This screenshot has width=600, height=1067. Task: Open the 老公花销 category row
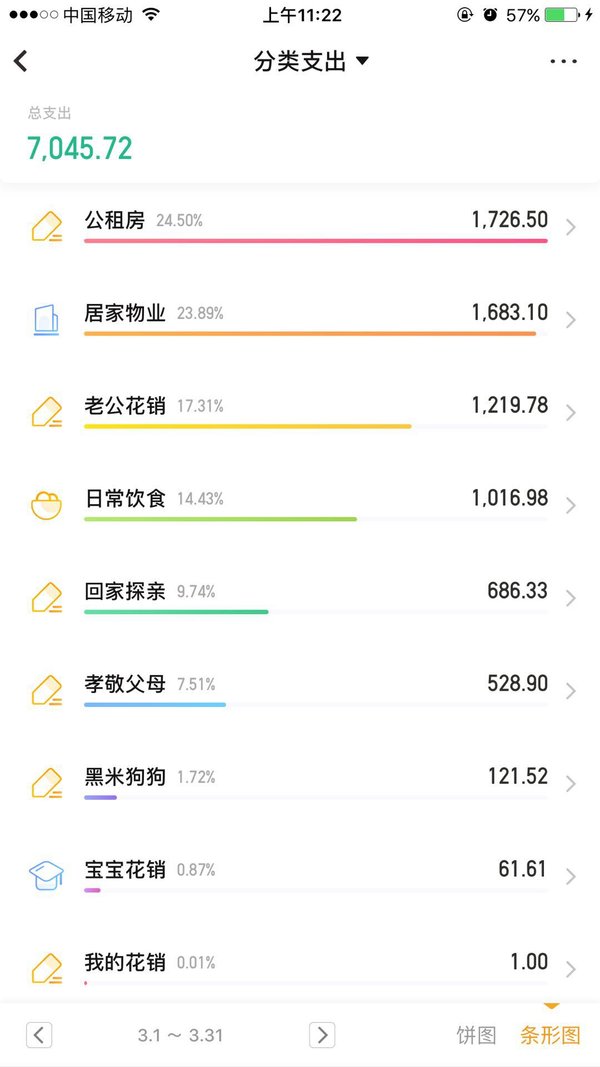tap(300, 412)
